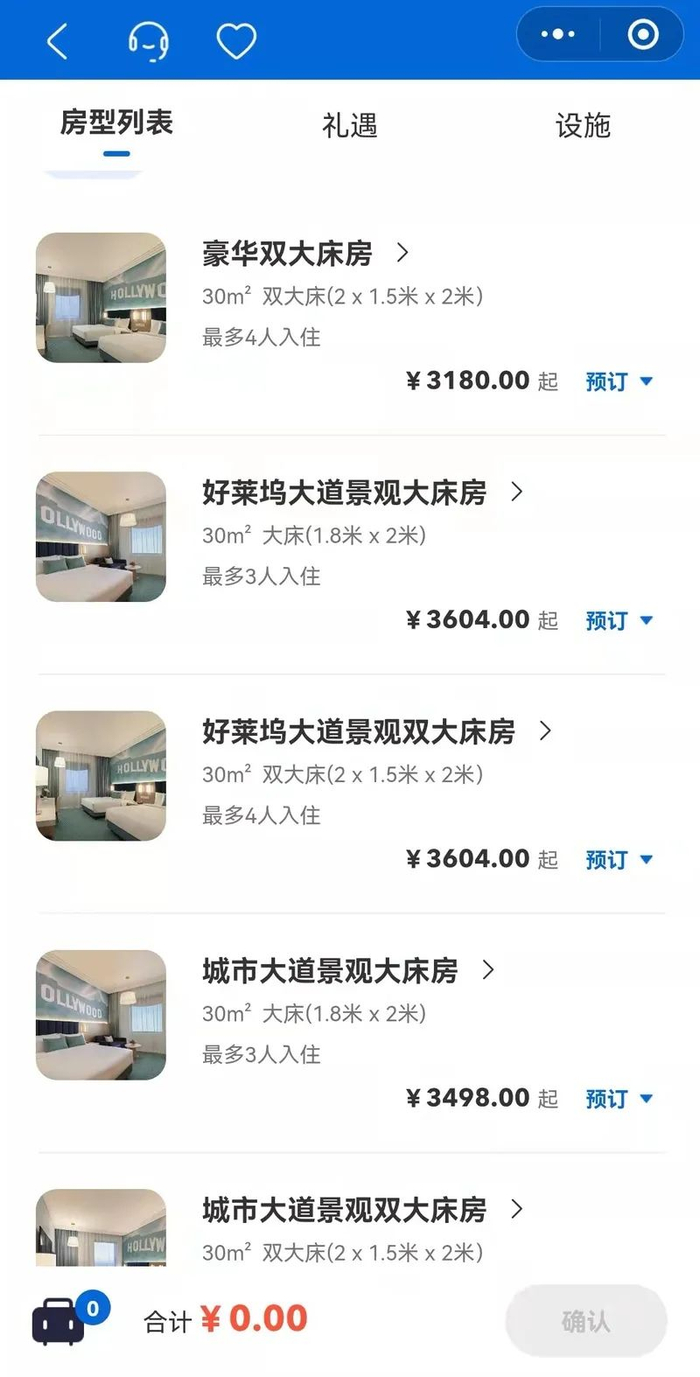Open details for 城市大道景观大床房
700x1377 pixels.
click(349, 970)
